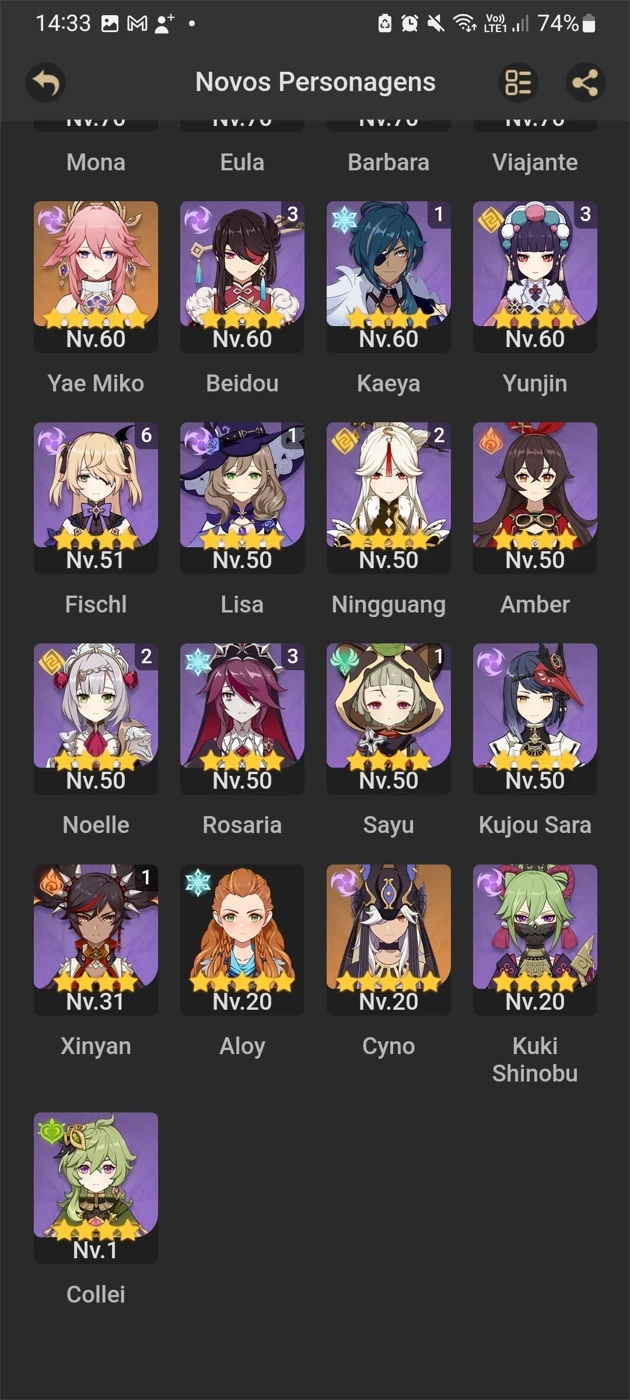Open Xinyan's level 31 card
The height and width of the screenshot is (1400, 630).
[x=96, y=940]
